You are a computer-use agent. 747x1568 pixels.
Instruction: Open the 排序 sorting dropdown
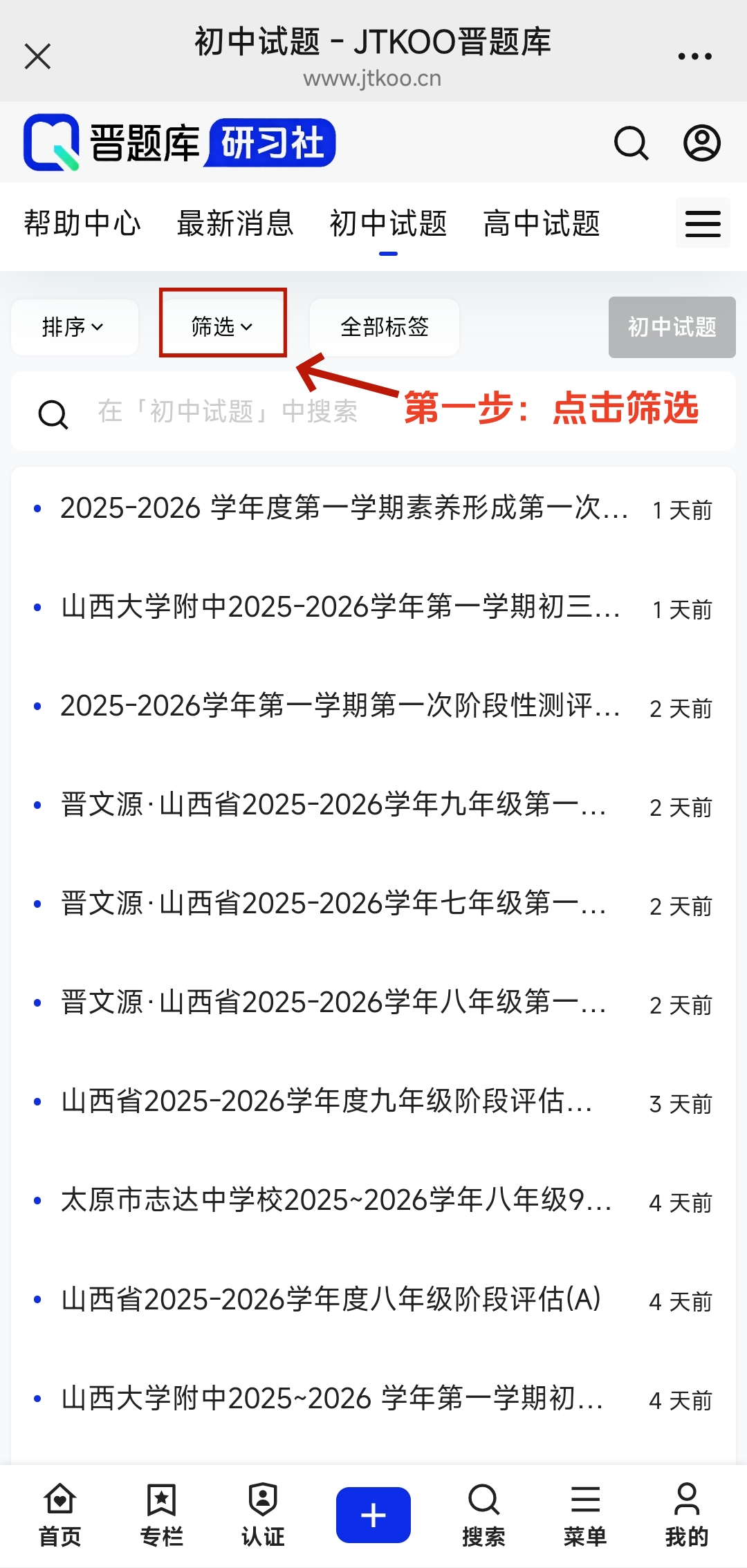(74, 327)
